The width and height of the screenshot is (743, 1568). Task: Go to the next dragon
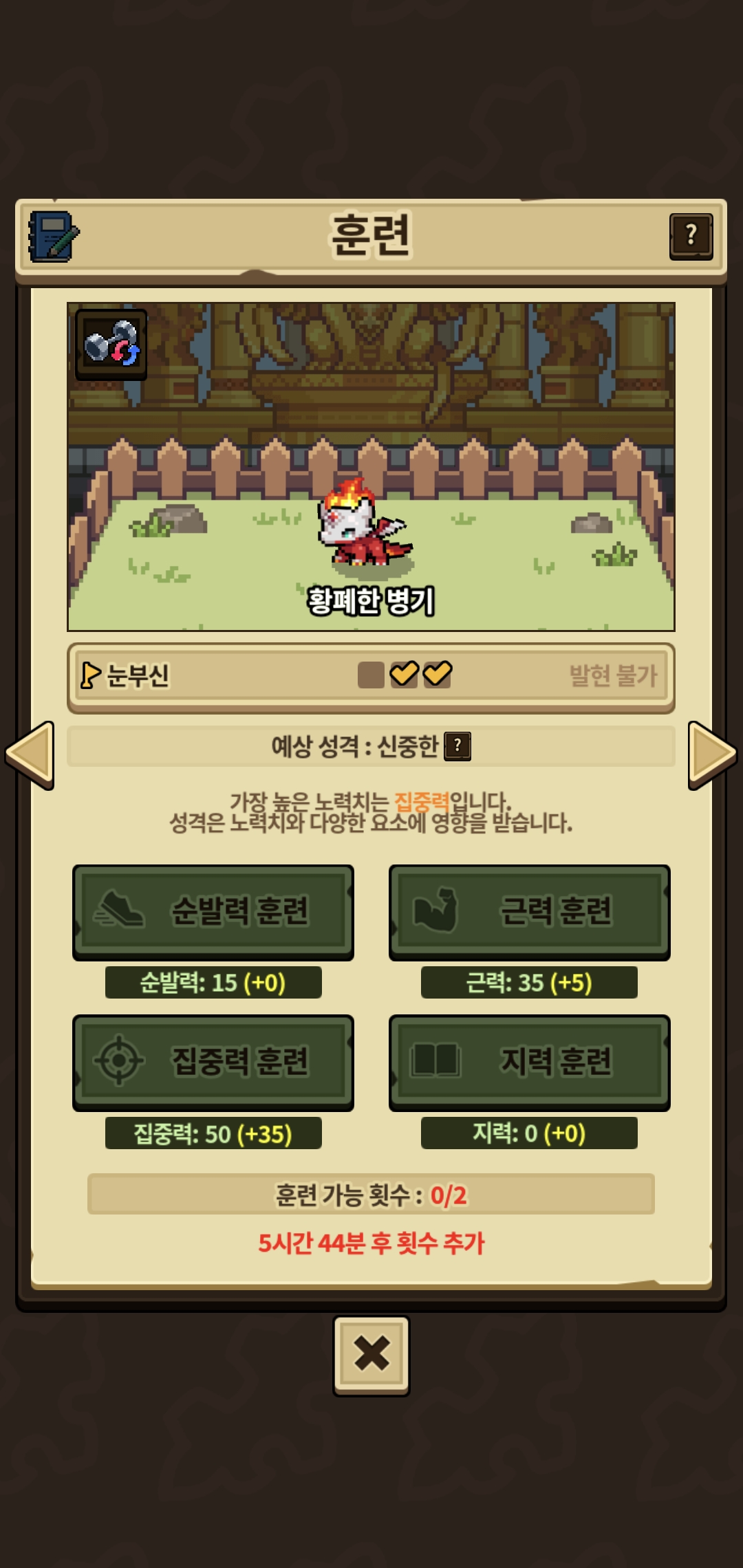tap(712, 755)
